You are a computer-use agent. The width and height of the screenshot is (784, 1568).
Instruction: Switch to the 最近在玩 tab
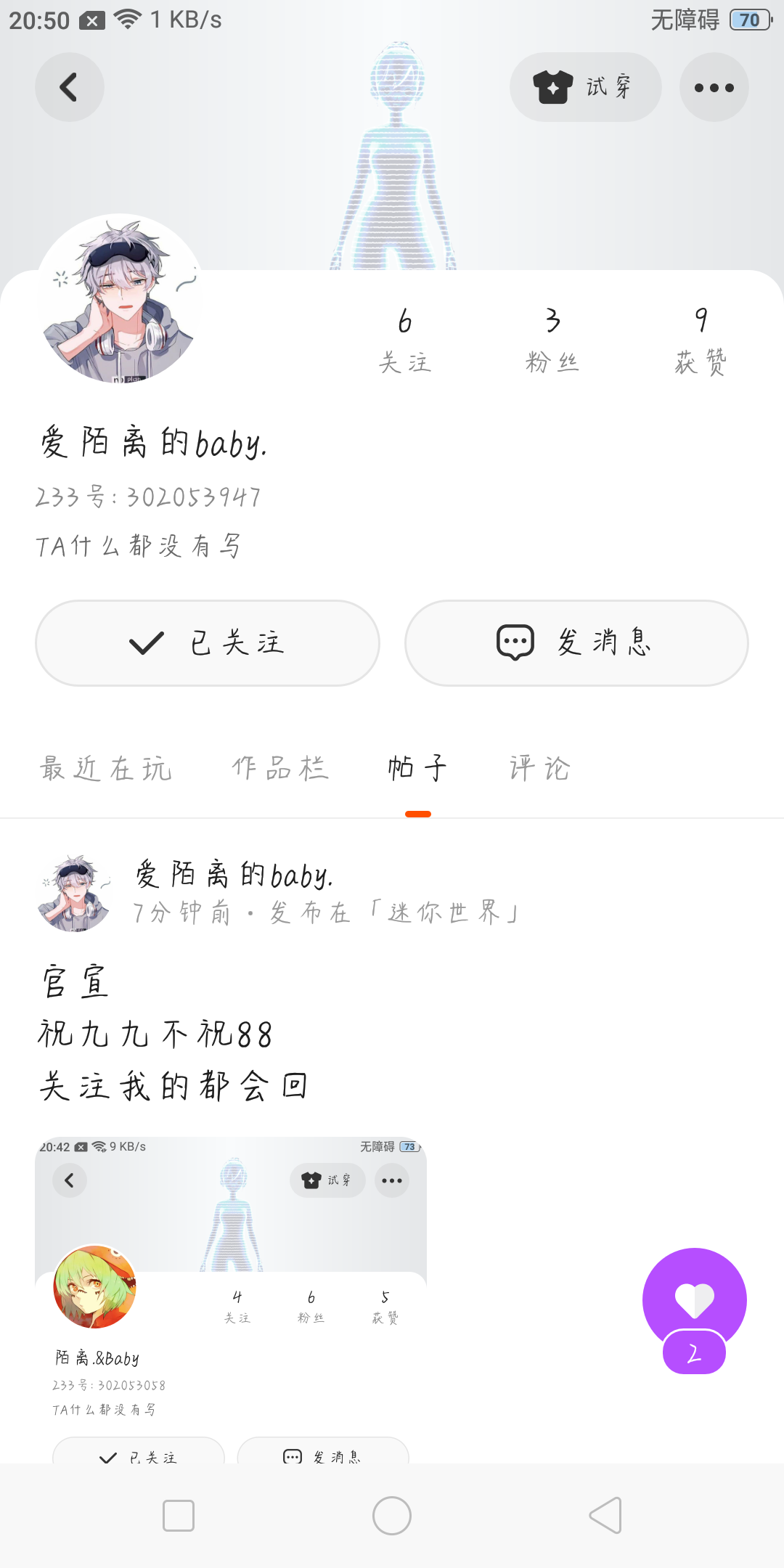(106, 768)
